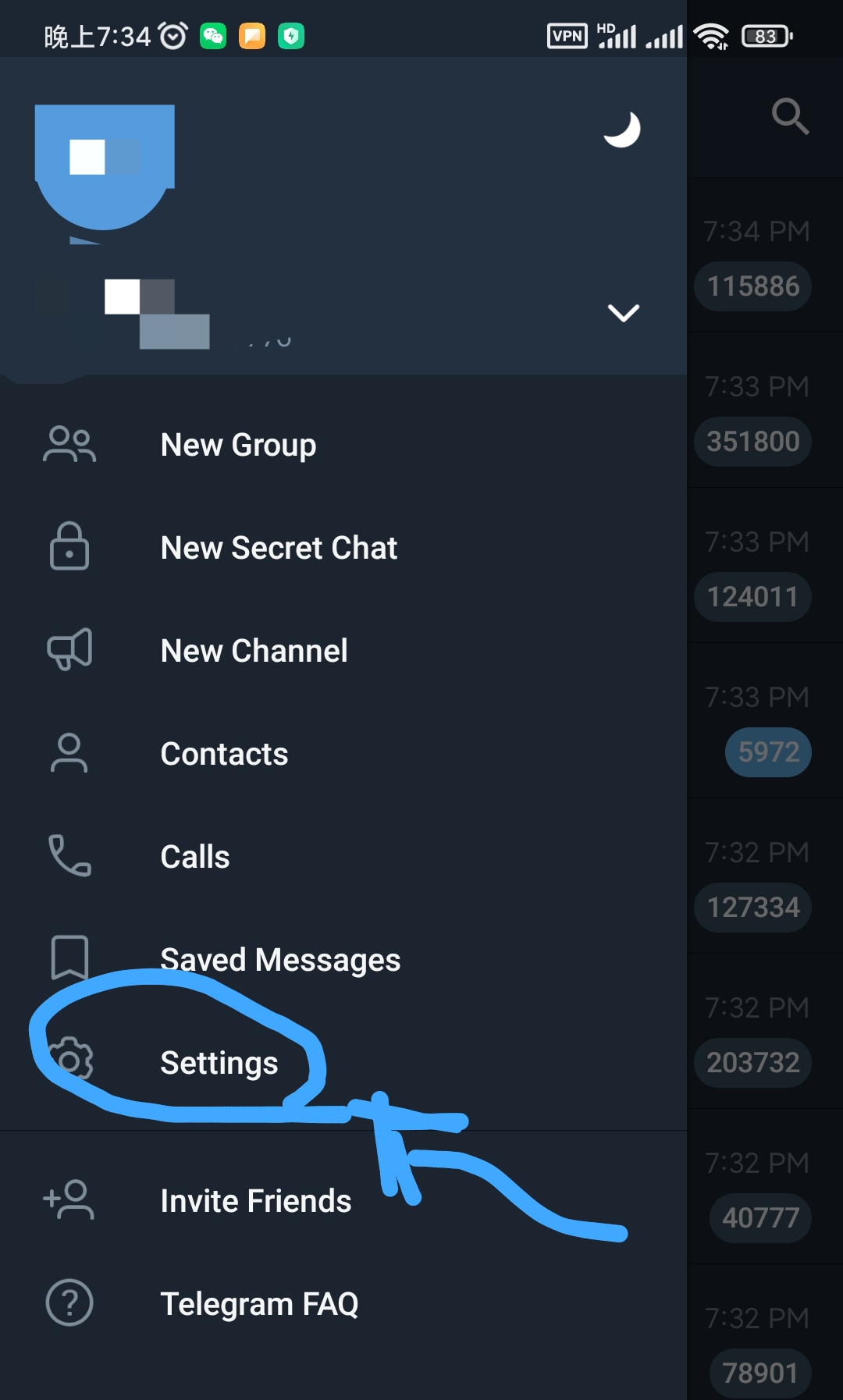Screen dimensions: 843x1400
Task: Open Settings
Action: pyautogui.click(x=219, y=1064)
